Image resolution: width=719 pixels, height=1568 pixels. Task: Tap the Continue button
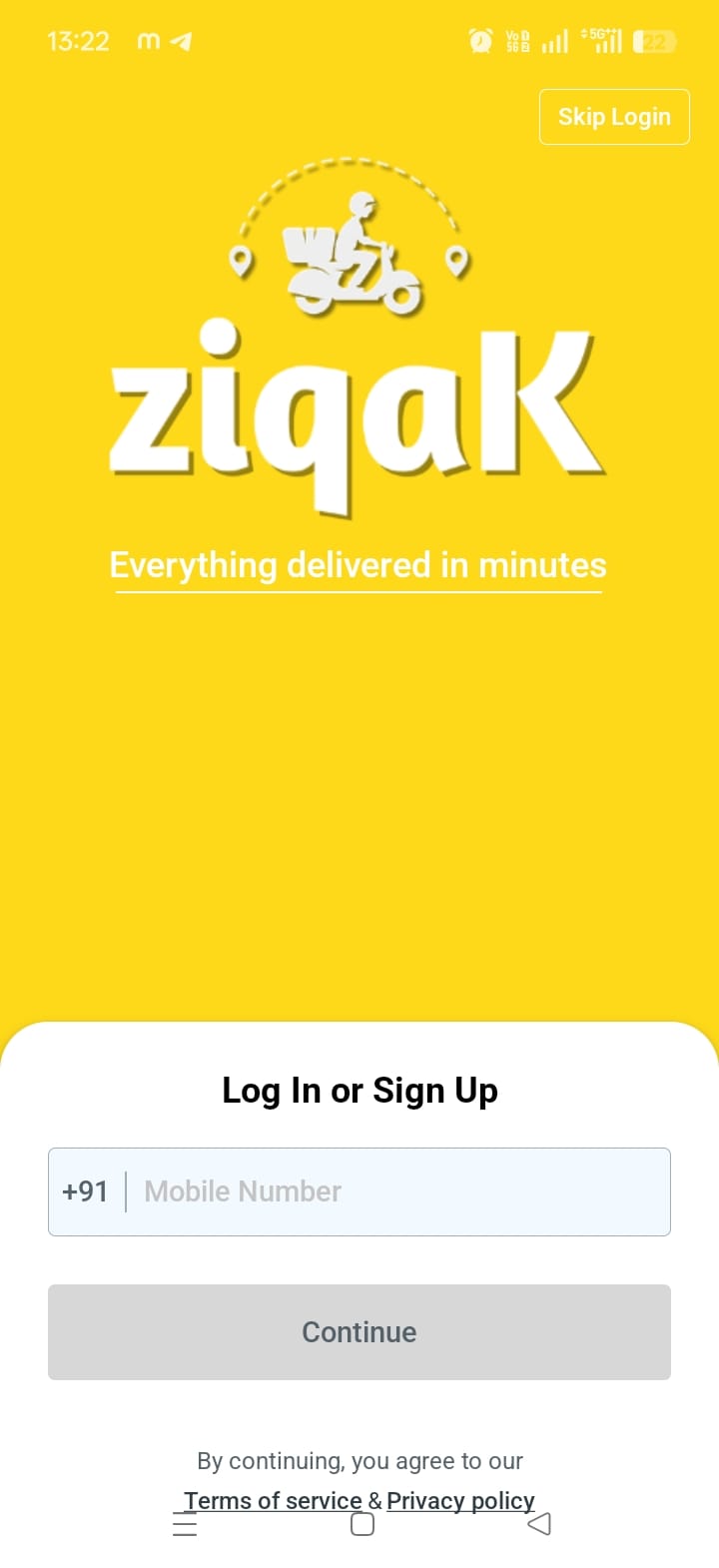pyautogui.click(x=359, y=1332)
